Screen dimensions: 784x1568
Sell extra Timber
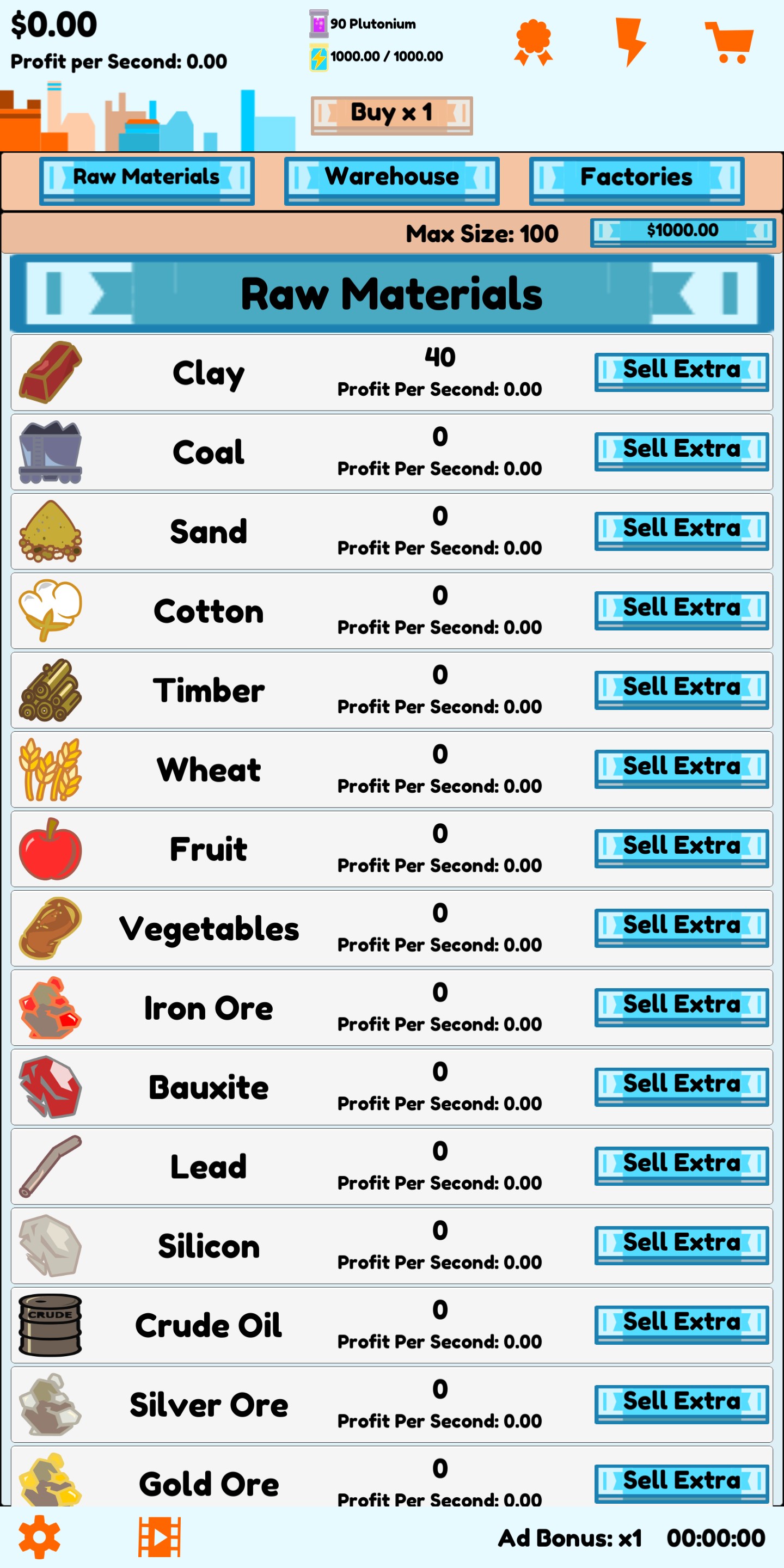coord(681,690)
